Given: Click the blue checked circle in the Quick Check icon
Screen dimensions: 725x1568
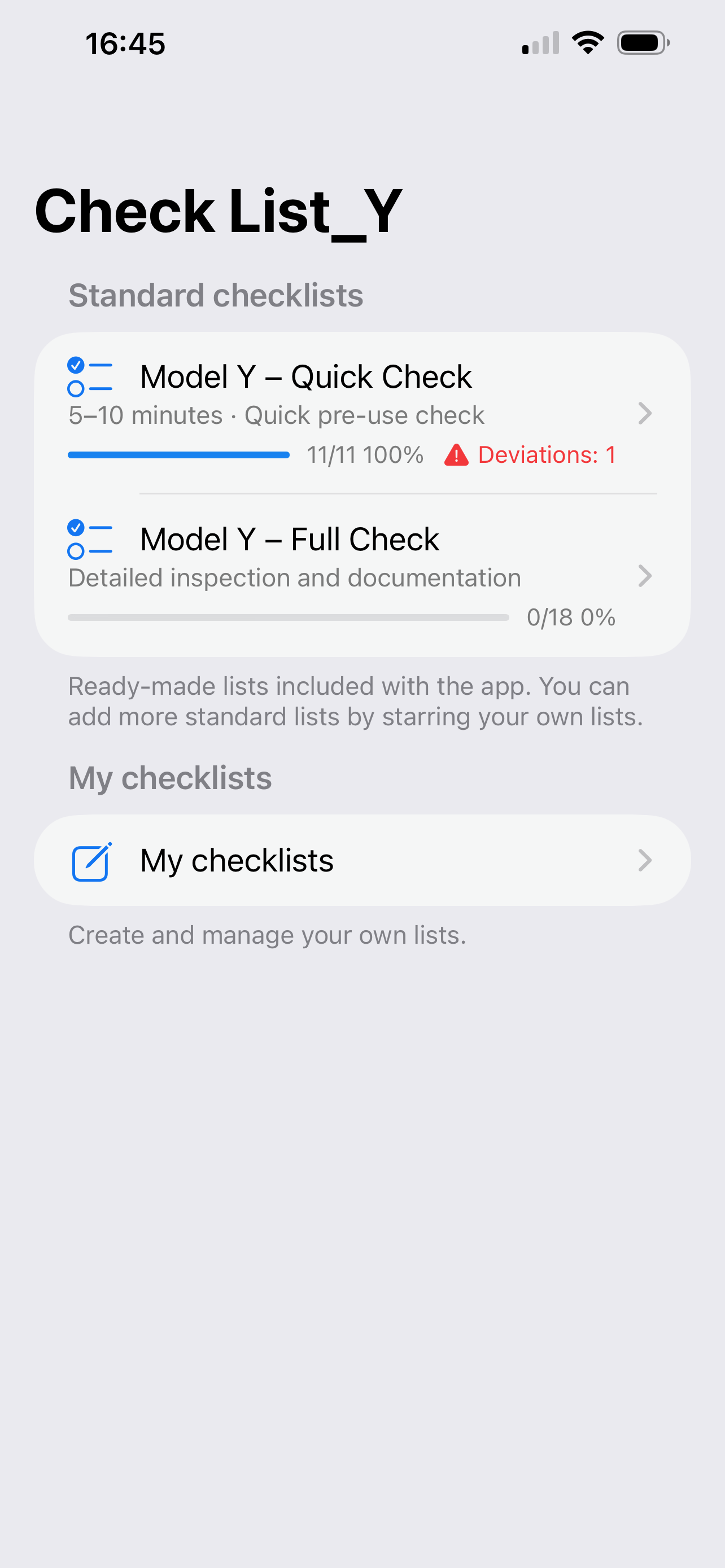Looking at the screenshot, I should [76, 364].
